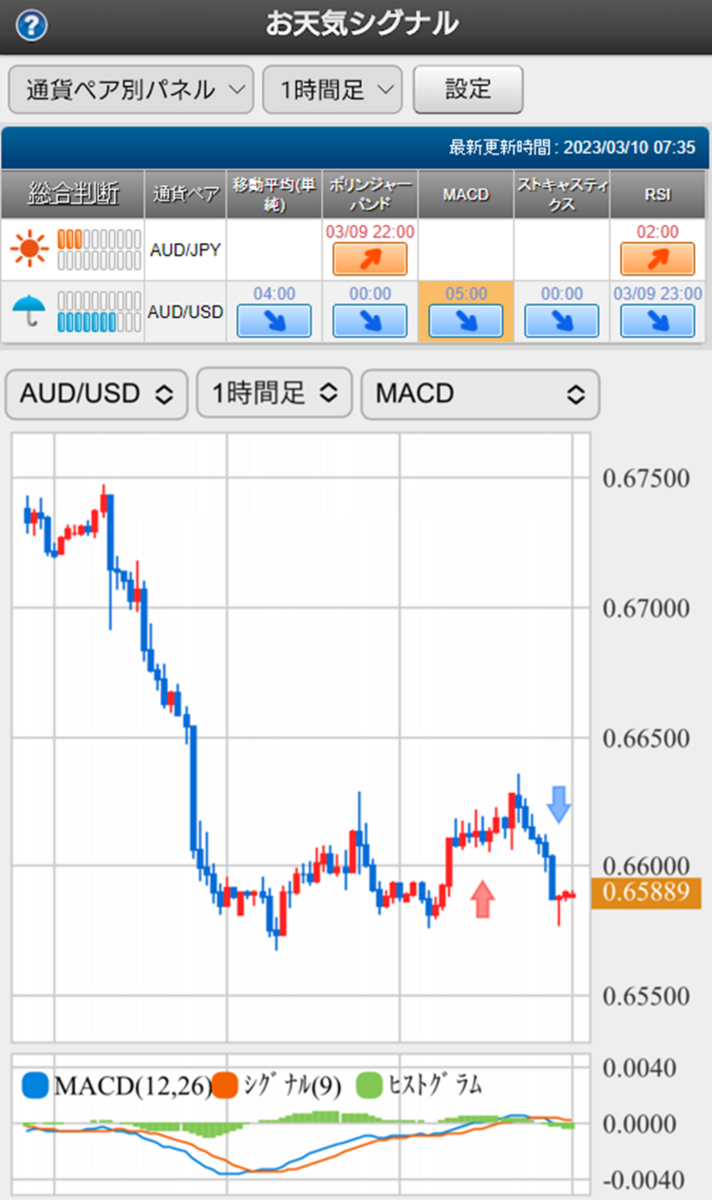
Task: Open the 通貨ペア別パネル dropdown
Action: tap(130, 89)
